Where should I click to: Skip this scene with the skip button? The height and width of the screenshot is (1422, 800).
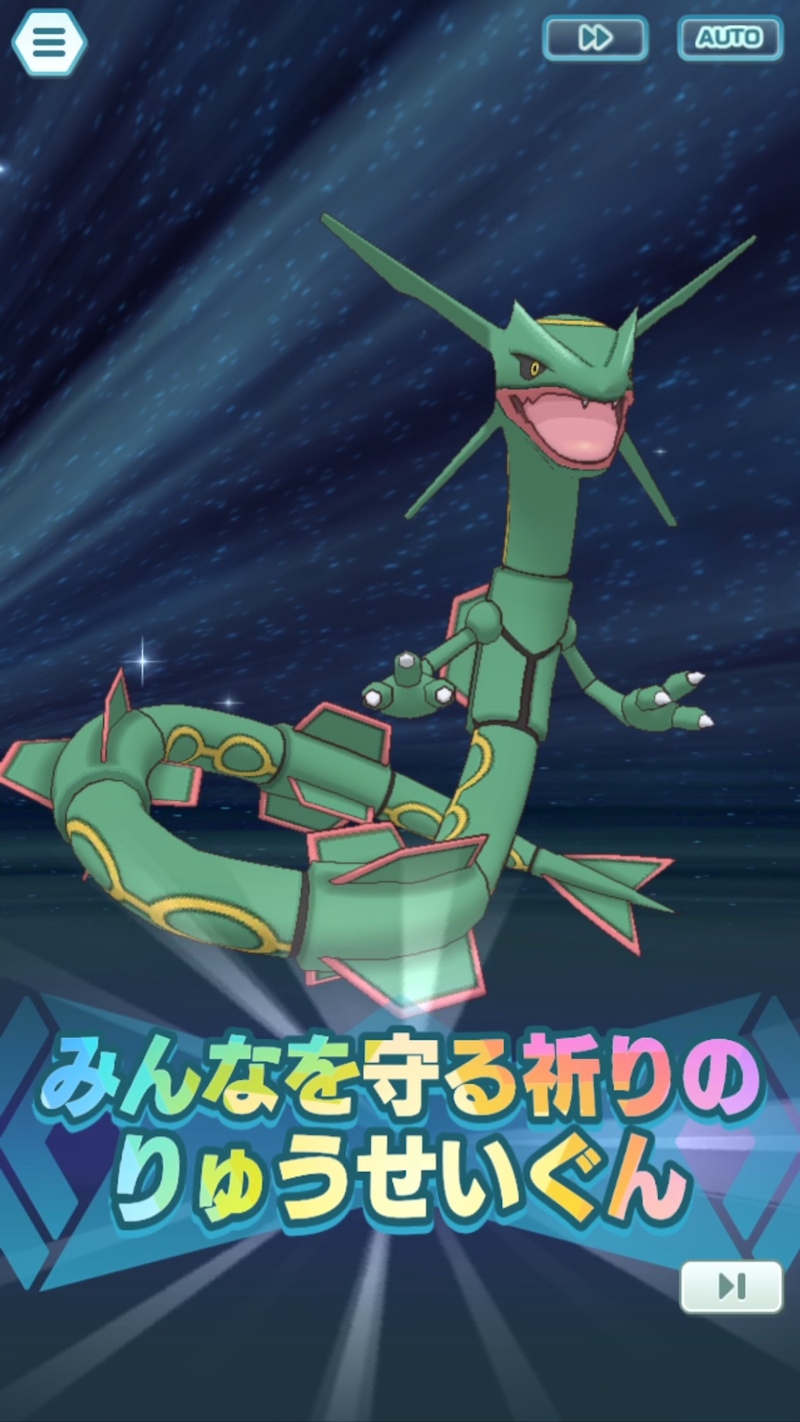pos(731,1286)
